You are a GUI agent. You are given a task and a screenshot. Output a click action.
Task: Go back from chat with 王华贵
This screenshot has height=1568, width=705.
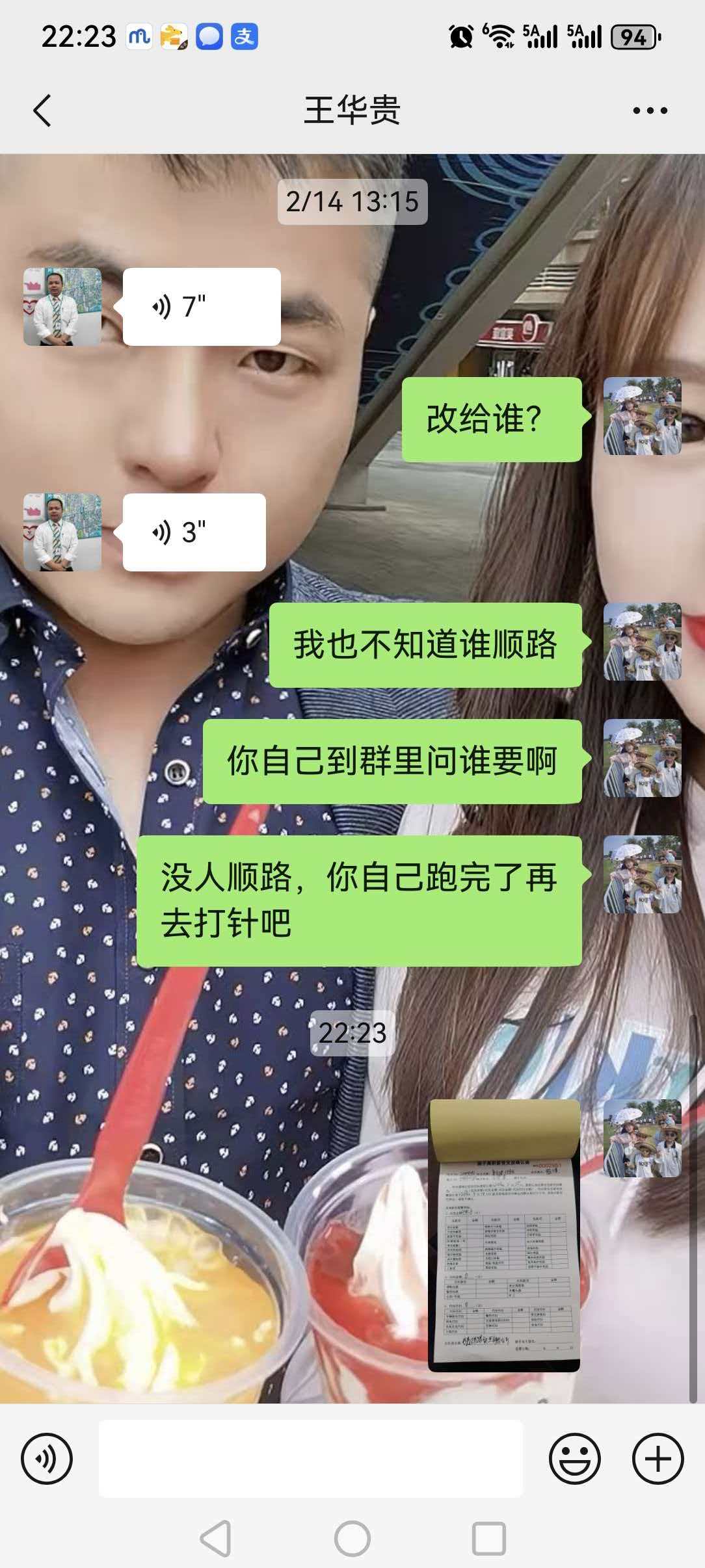(x=42, y=111)
